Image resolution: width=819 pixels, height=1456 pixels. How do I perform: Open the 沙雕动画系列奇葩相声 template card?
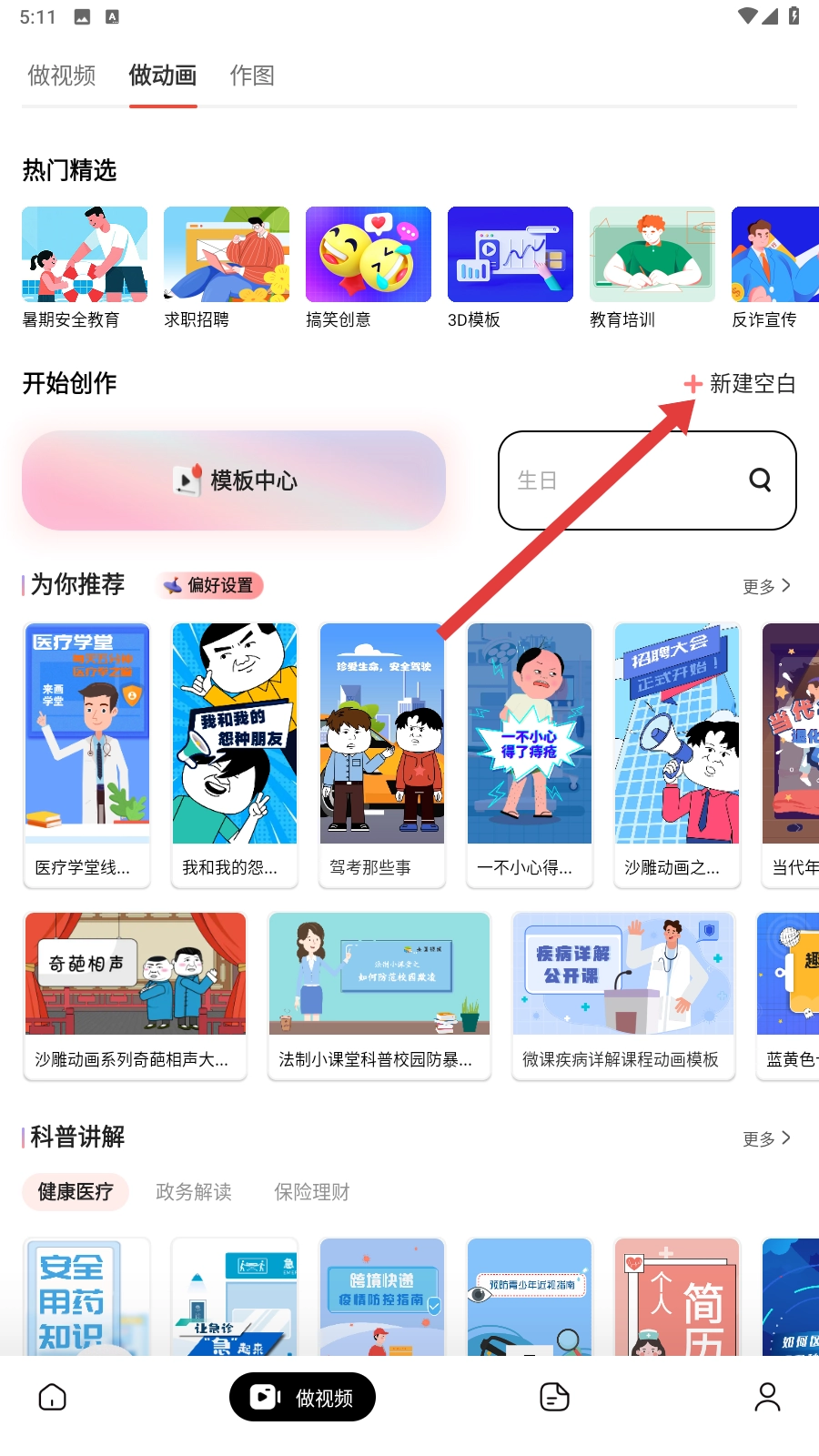pos(135,996)
